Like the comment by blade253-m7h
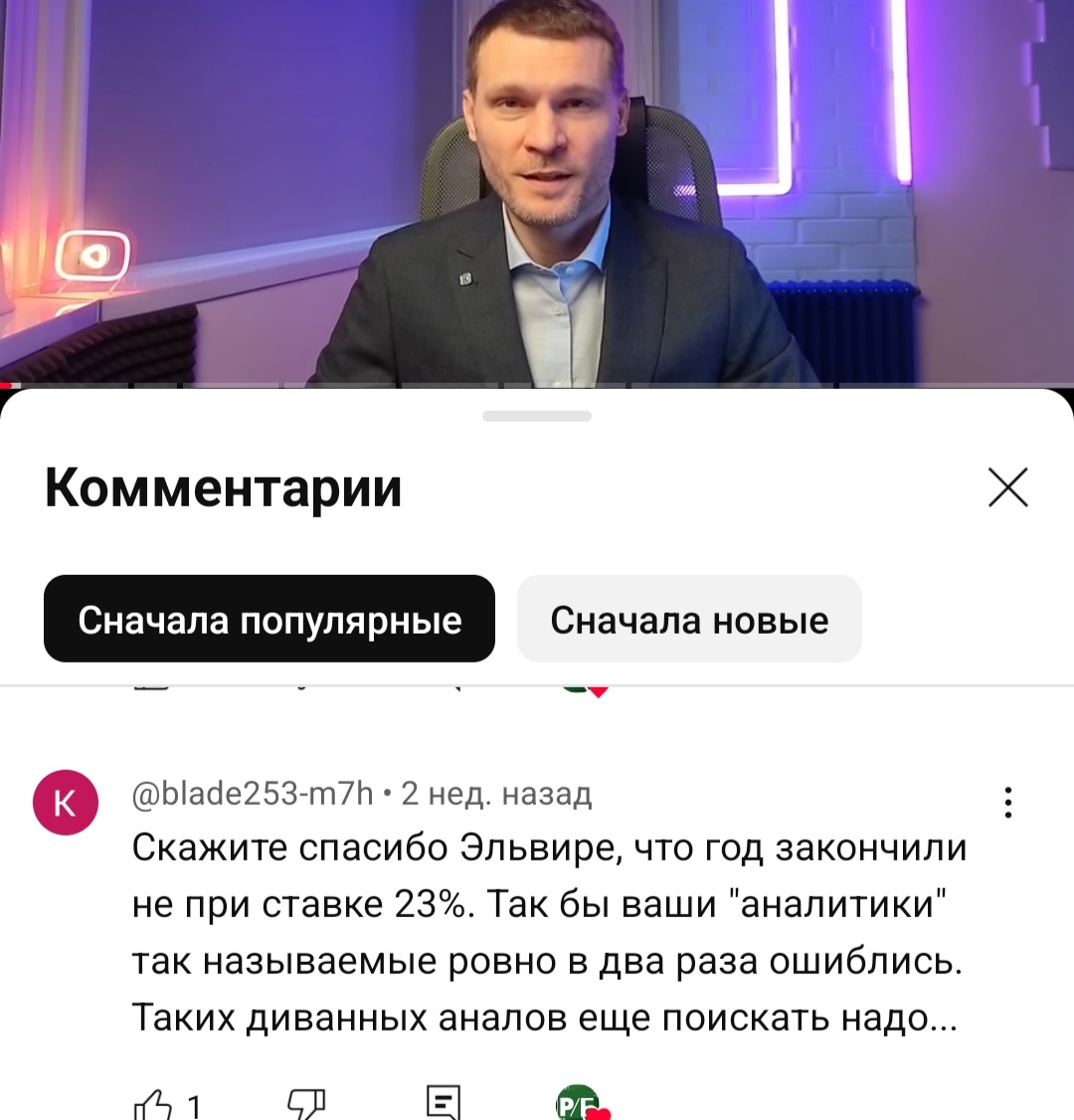Viewport: 1074px width, 1120px height. point(153,1104)
